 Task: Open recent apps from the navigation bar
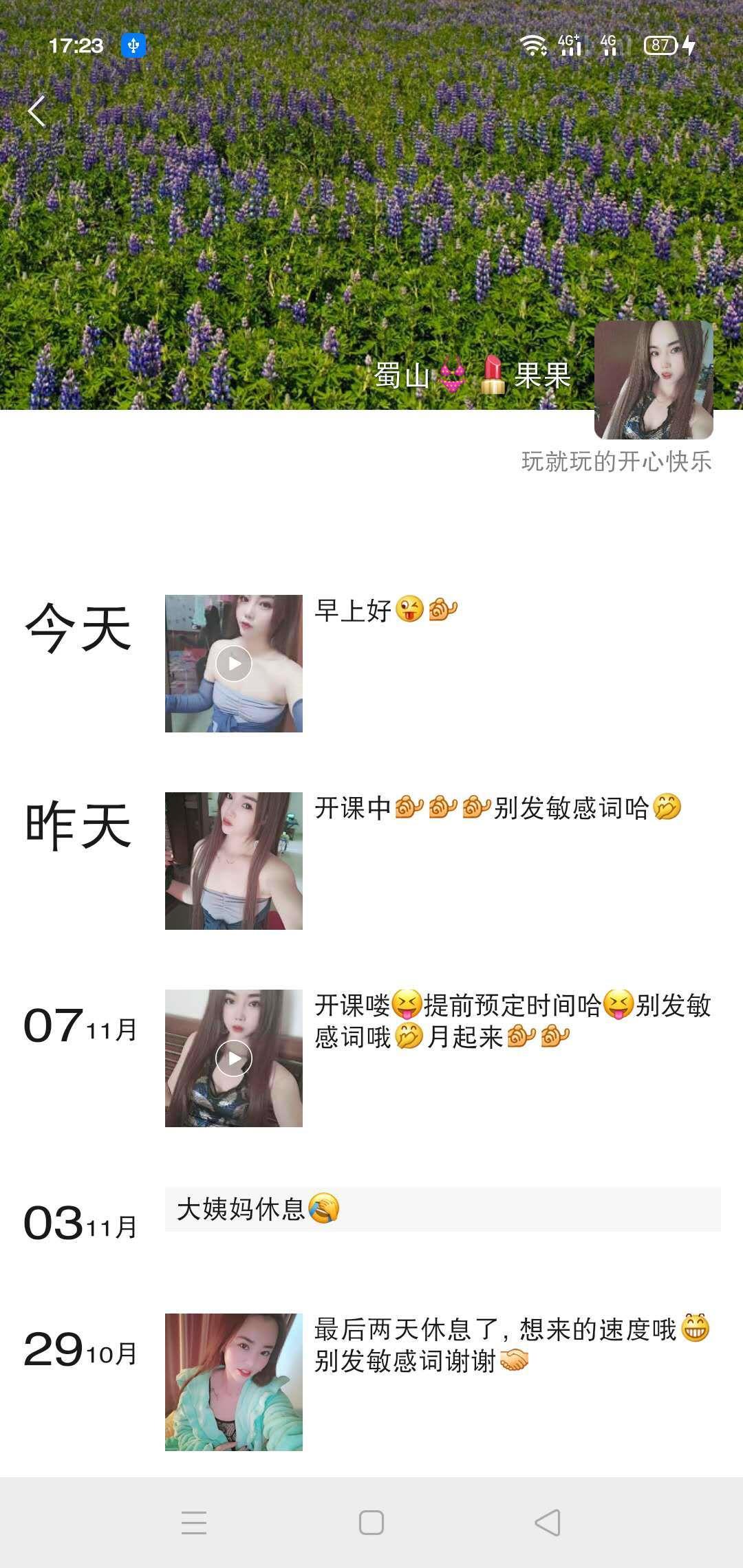[x=194, y=1523]
